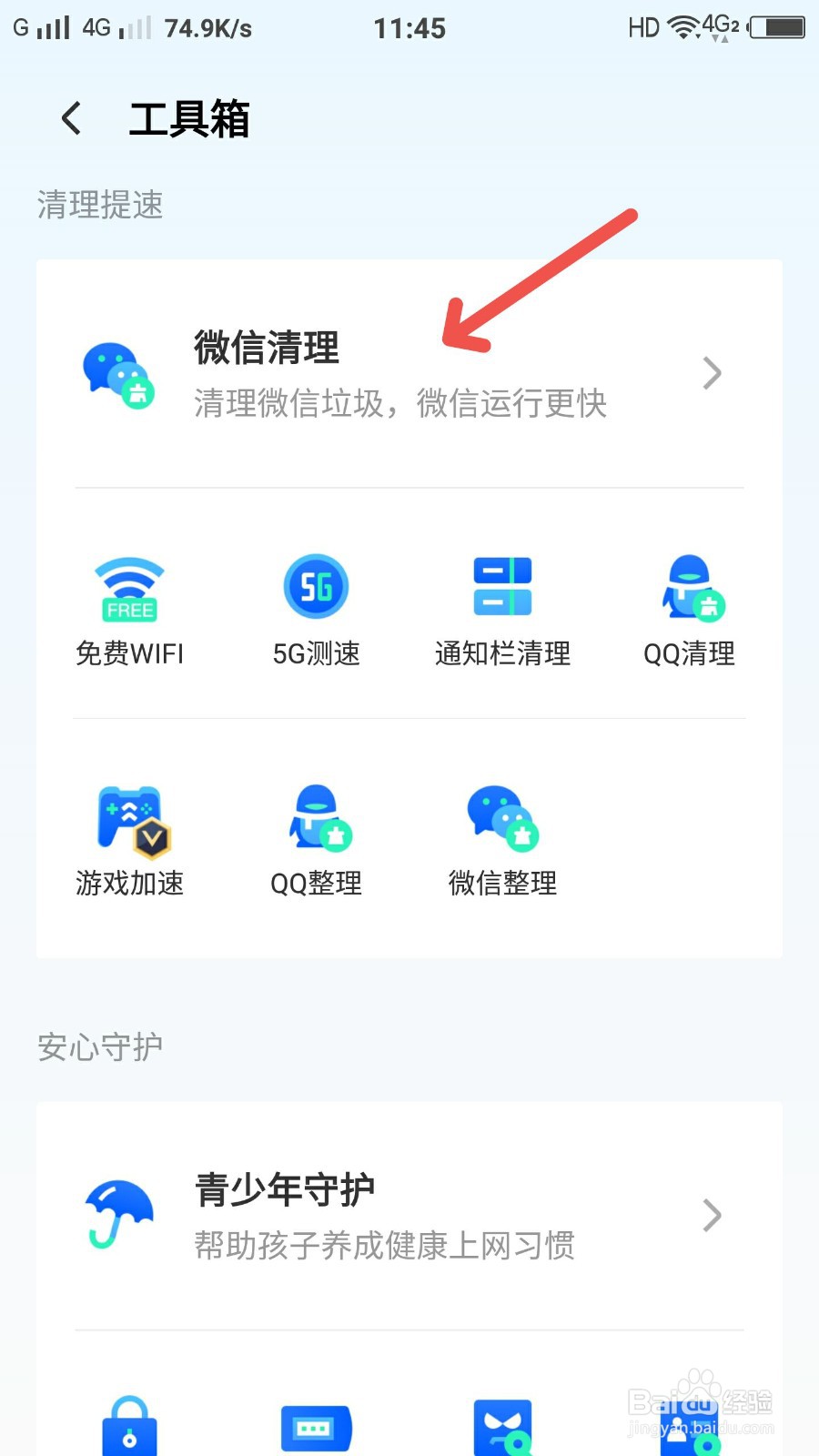The width and height of the screenshot is (819, 1456).
Task: Open 通知栏清理
Action: (503, 612)
